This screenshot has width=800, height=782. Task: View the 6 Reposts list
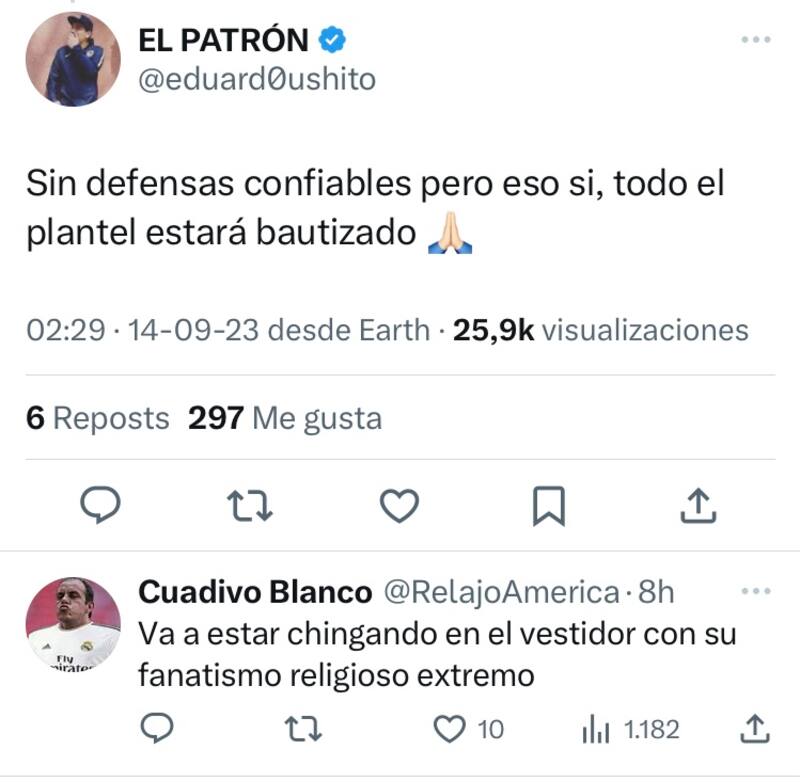coord(98,417)
